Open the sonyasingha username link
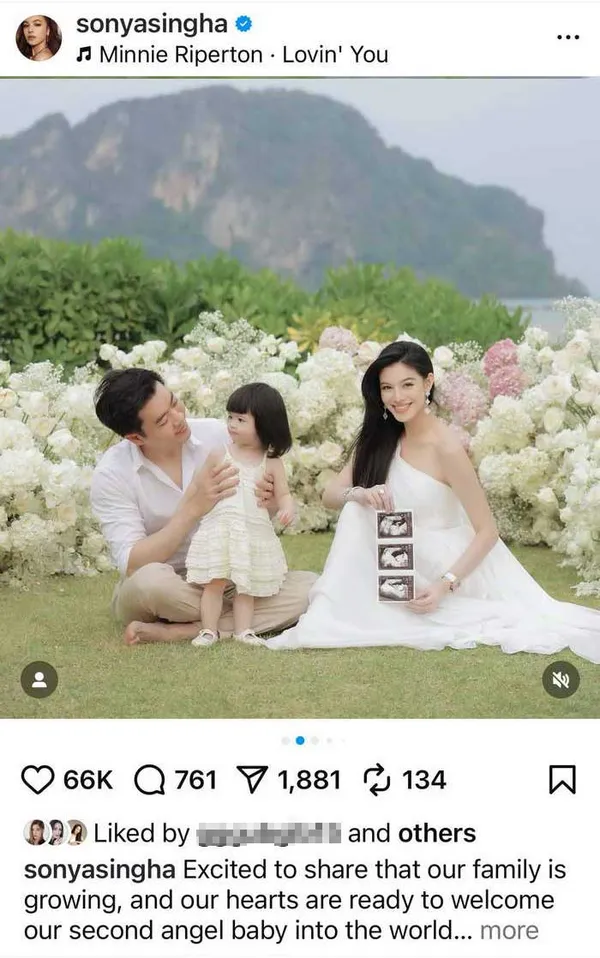Viewport: 600px width, 958px height. [x=152, y=24]
